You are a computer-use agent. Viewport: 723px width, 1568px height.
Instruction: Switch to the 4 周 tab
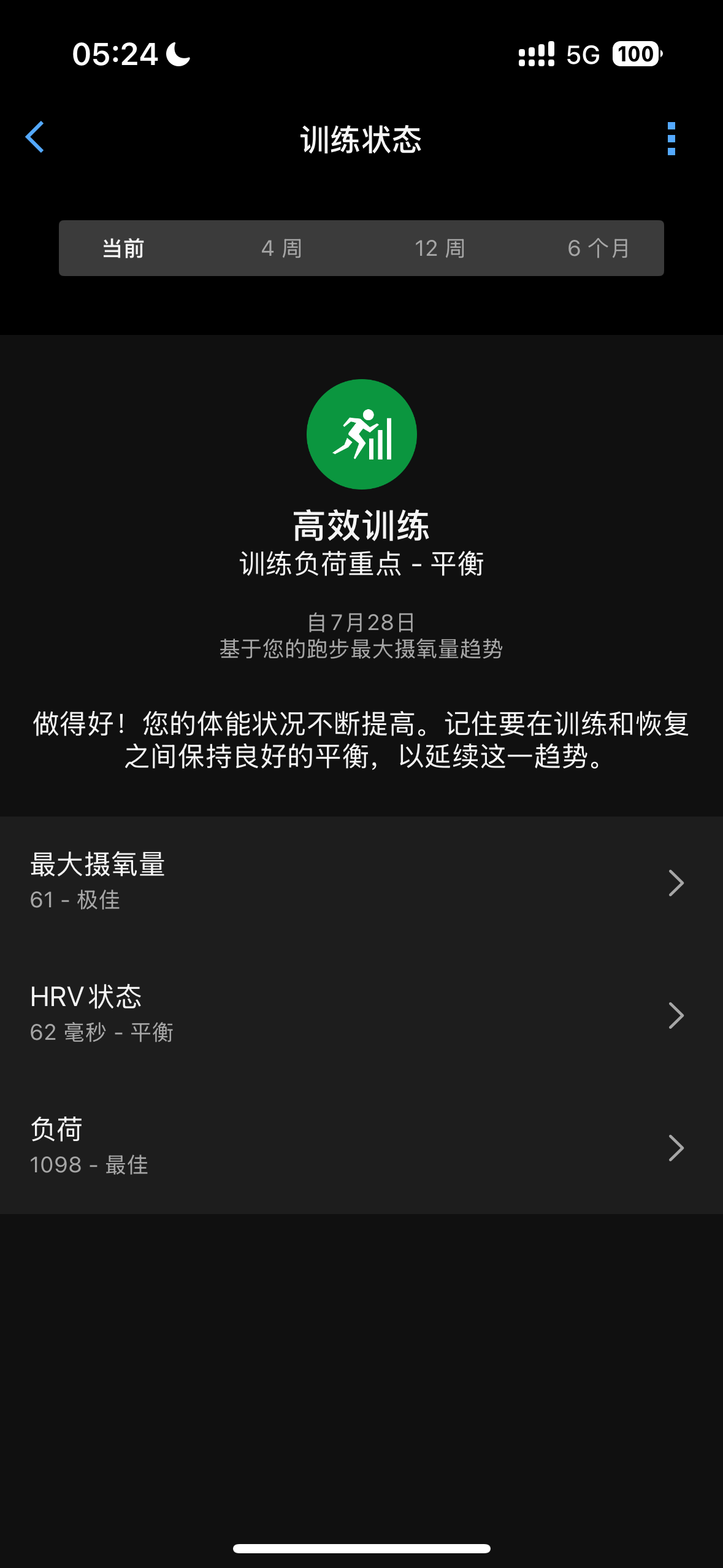click(281, 248)
